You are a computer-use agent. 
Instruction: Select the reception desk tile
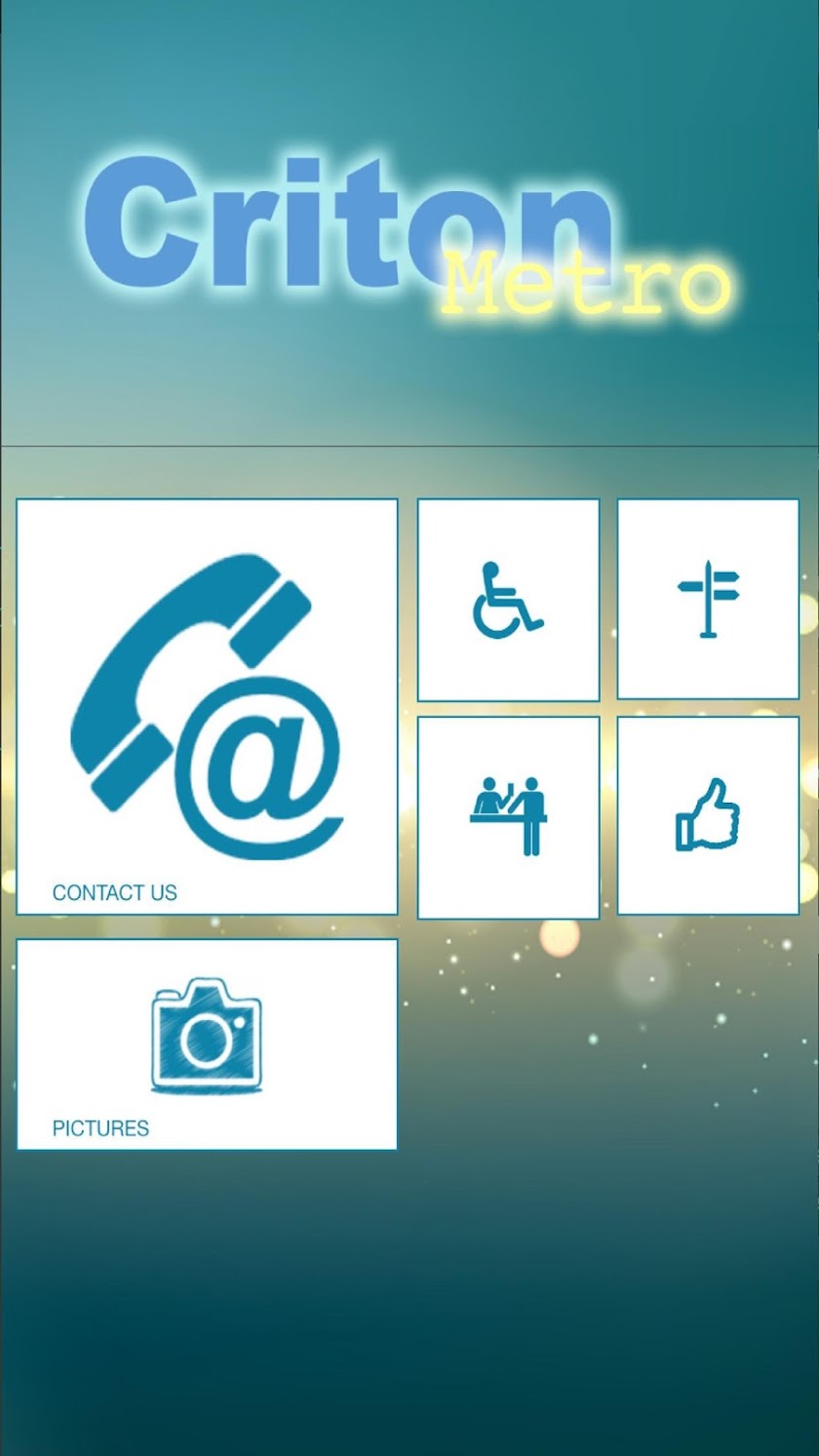click(508, 817)
